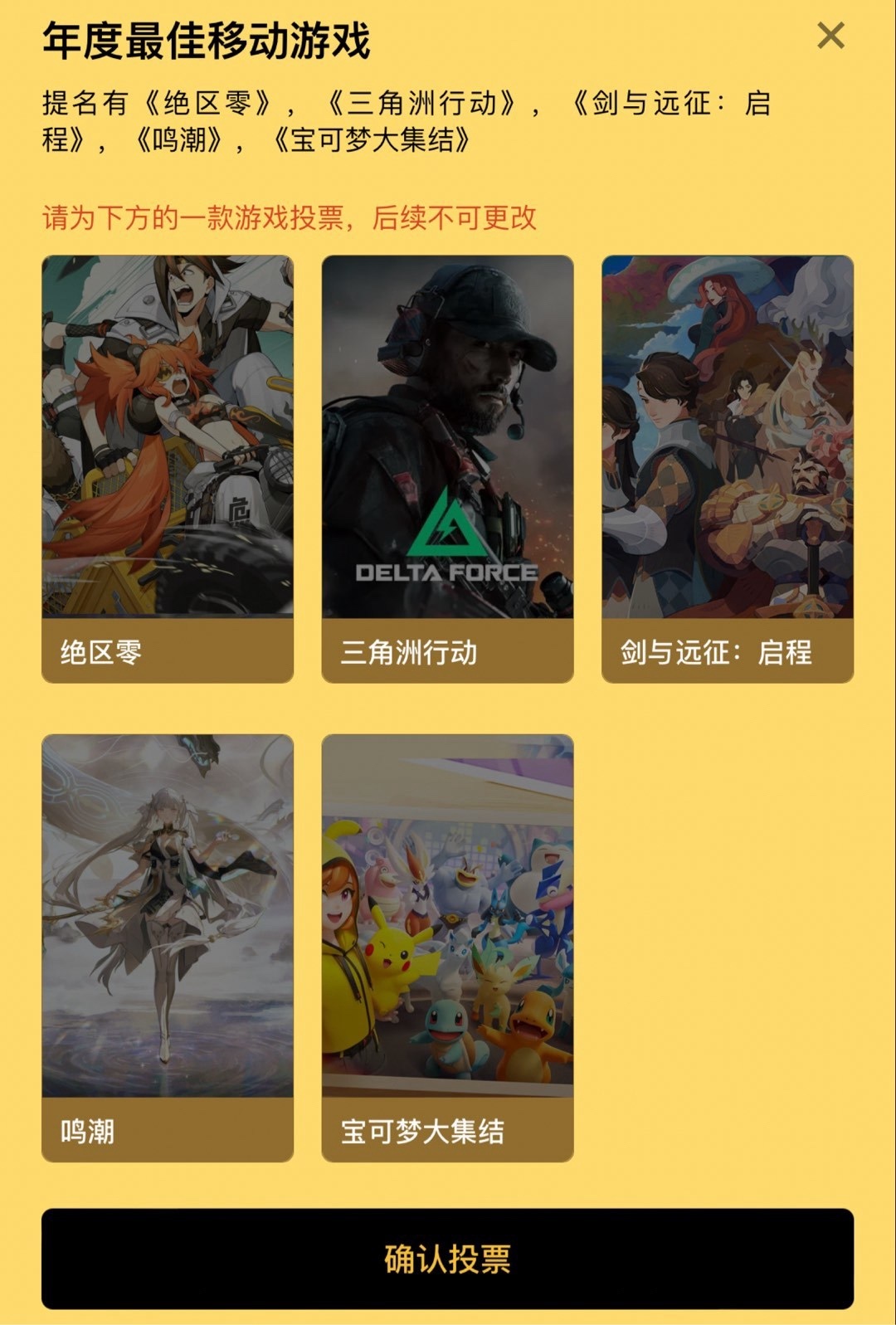Select the 绝区零 game card
The height and width of the screenshot is (1325, 896).
click(168, 469)
